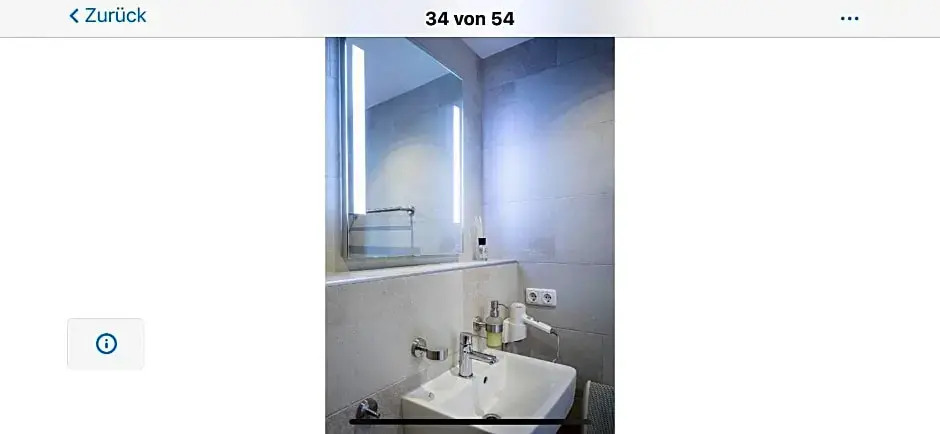Screen dimensions: 940x434
Task: Open the three-dot overflow menu
Action: (x=849, y=18)
